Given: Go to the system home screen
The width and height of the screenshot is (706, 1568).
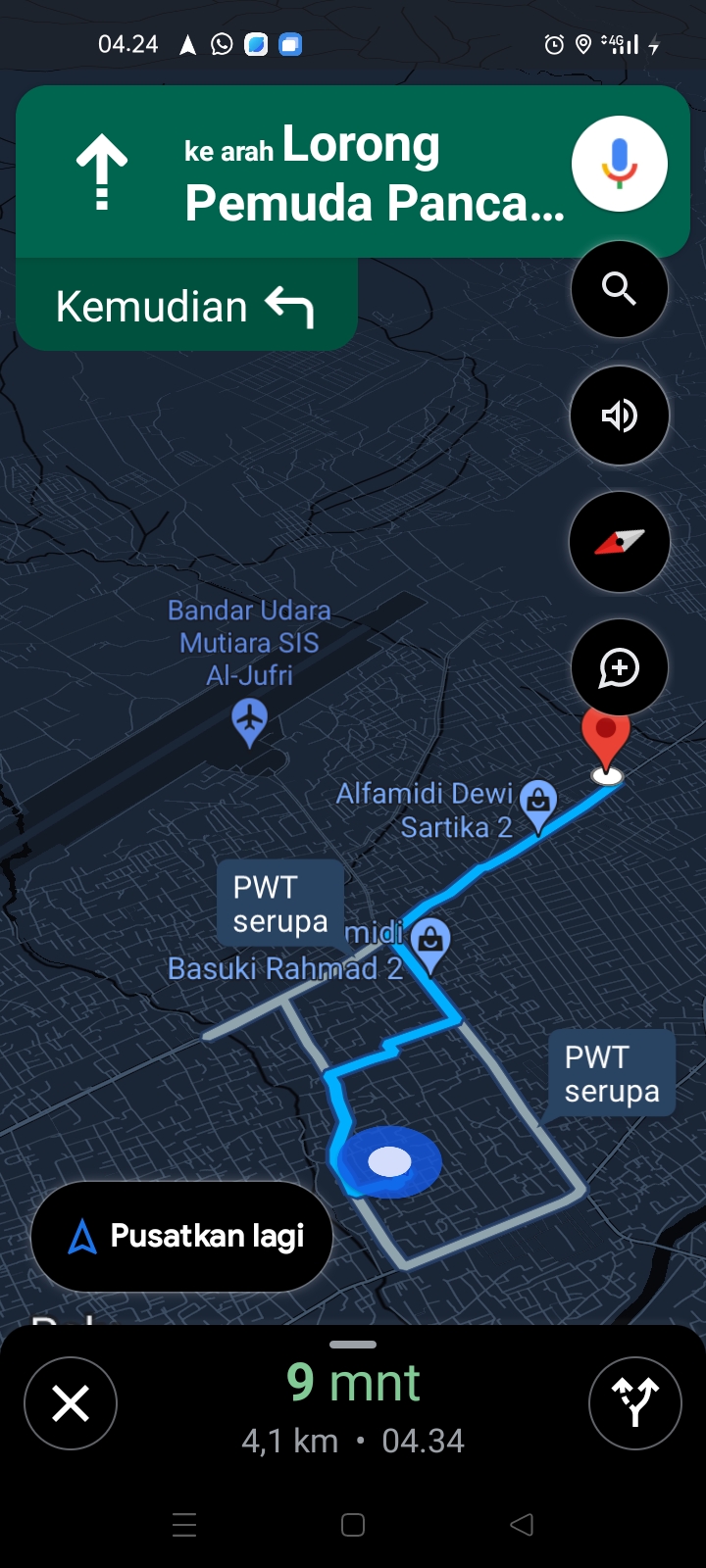Looking at the screenshot, I should tap(353, 1524).
